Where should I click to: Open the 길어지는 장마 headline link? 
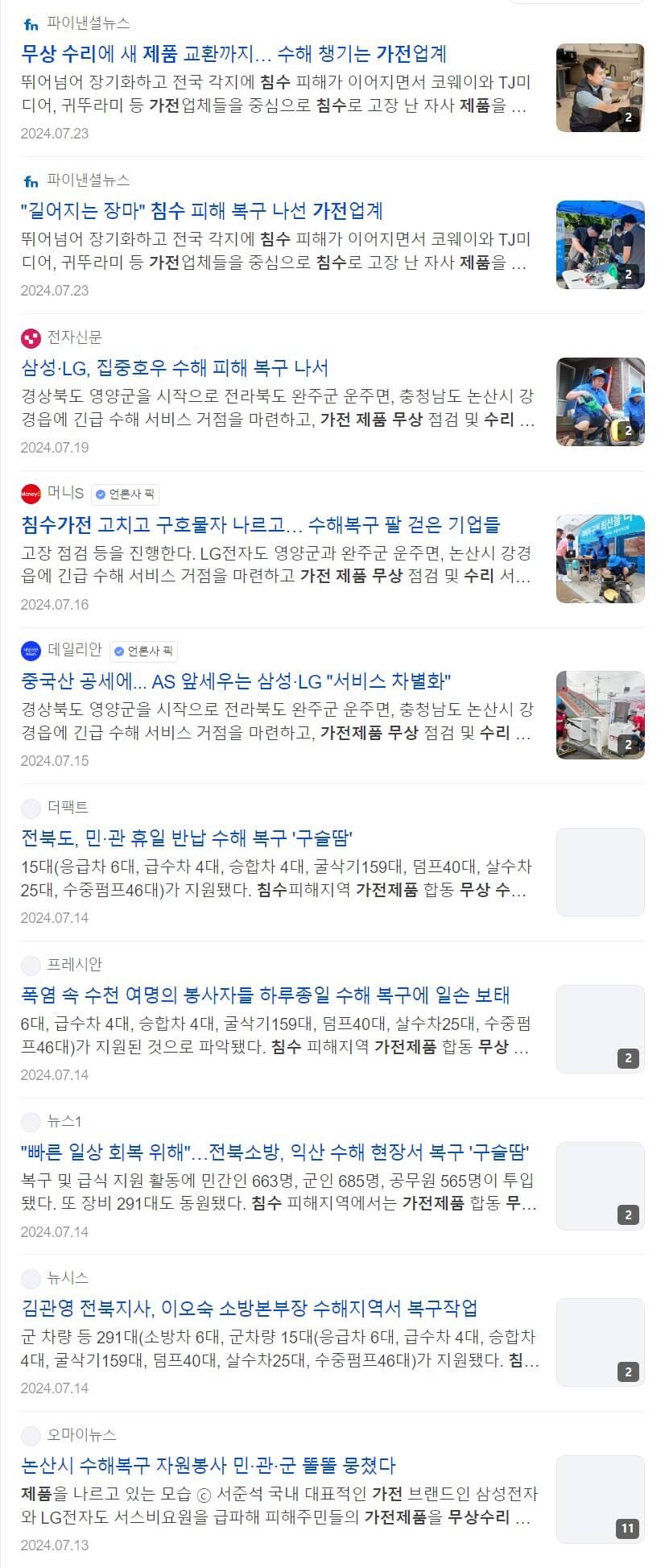click(x=203, y=212)
